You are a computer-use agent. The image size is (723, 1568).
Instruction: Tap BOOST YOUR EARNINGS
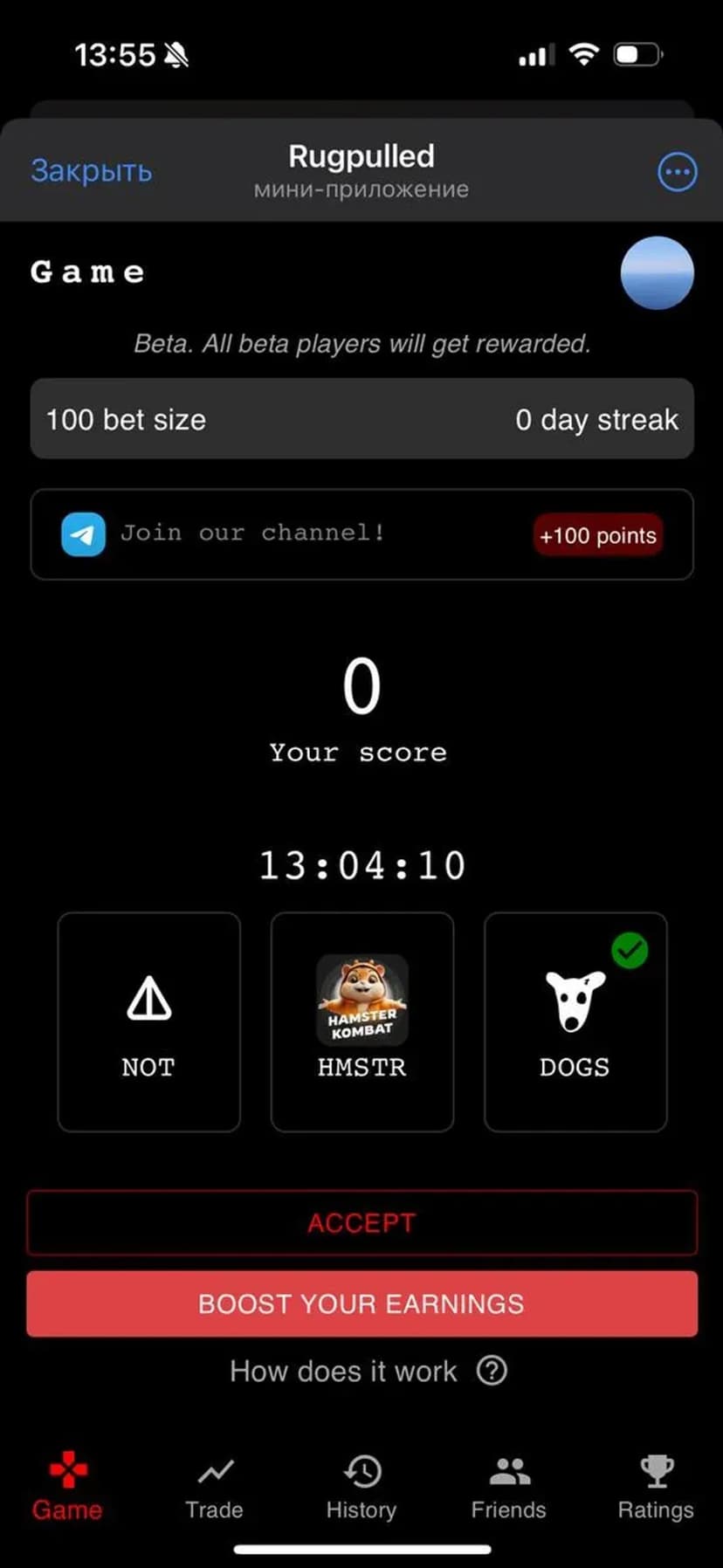[361, 1303]
